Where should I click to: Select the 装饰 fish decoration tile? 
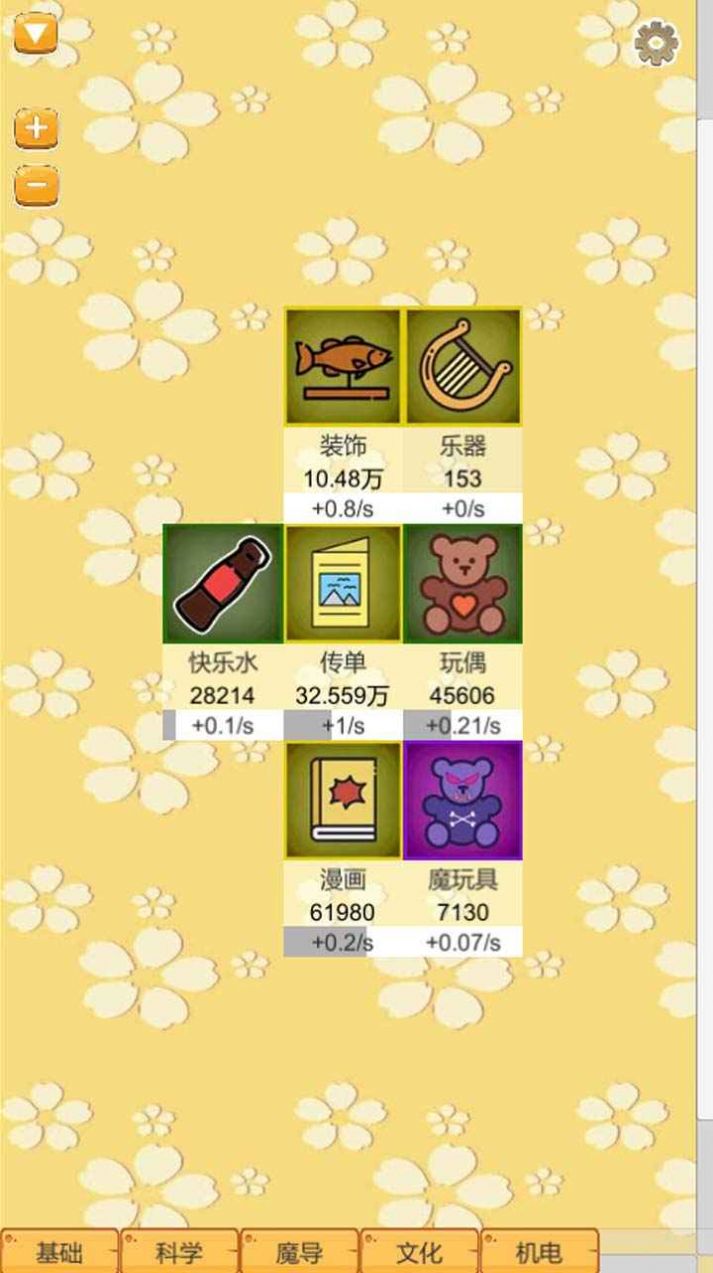[343, 366]
